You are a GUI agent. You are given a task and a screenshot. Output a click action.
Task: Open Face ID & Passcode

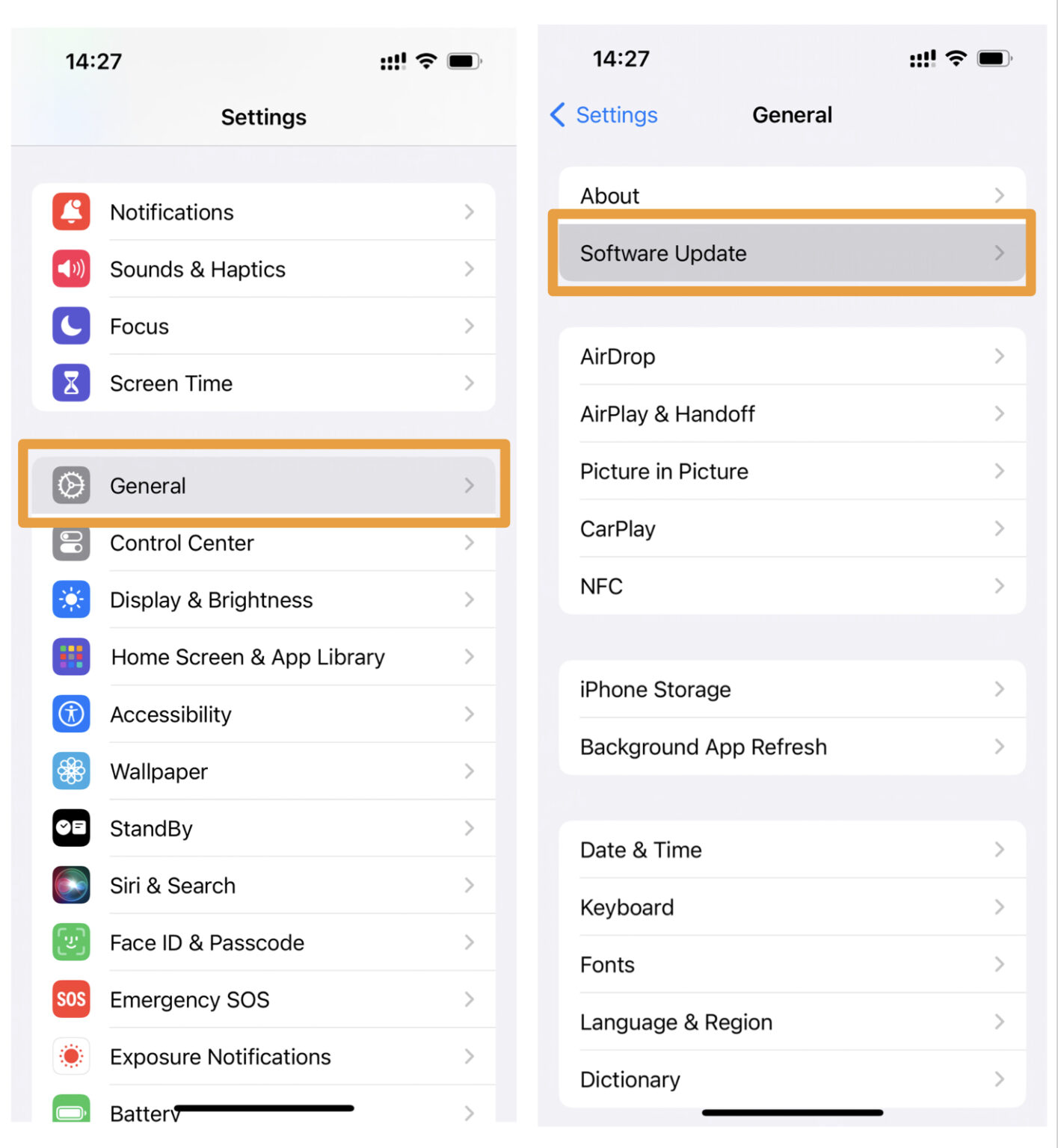click(x=263, y=942)
